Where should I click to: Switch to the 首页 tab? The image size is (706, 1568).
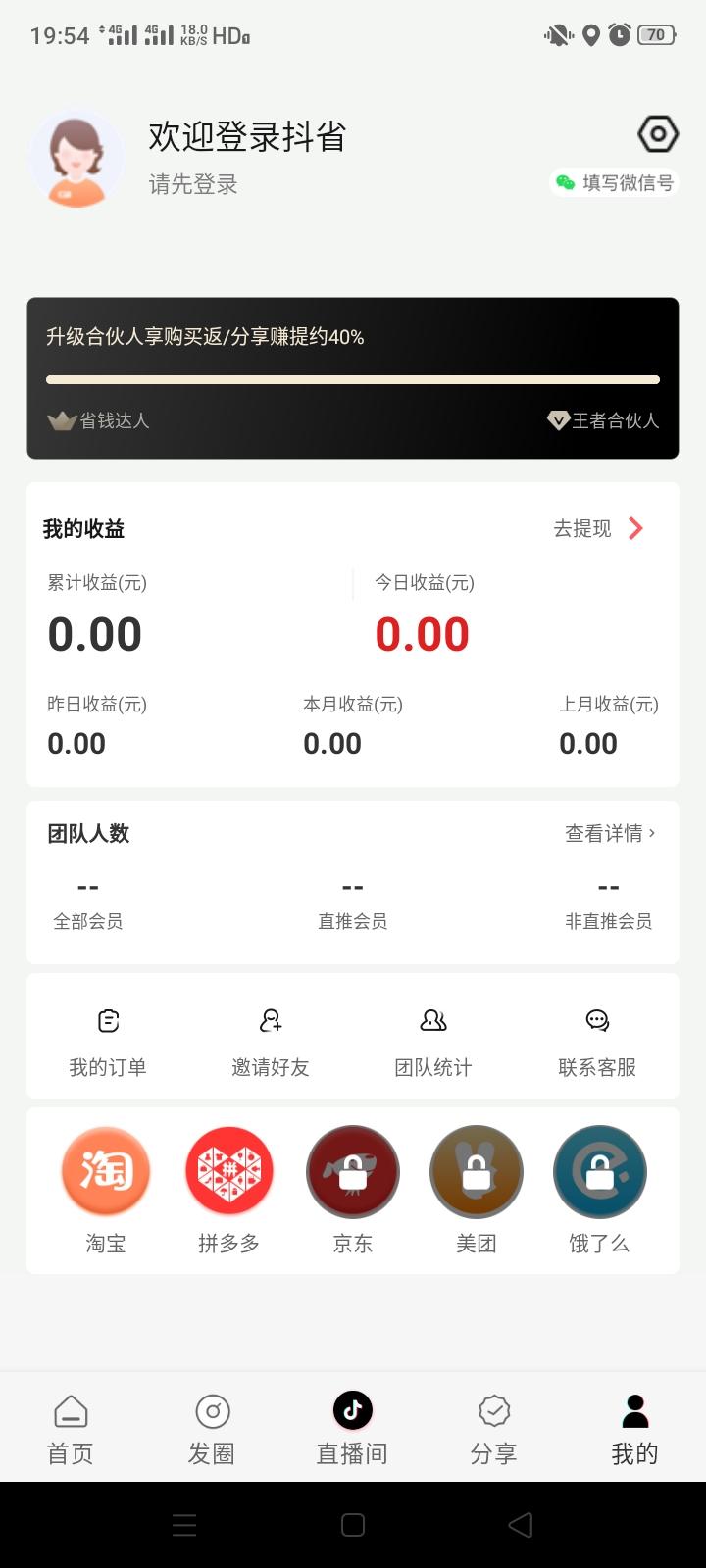(71, 1429)
